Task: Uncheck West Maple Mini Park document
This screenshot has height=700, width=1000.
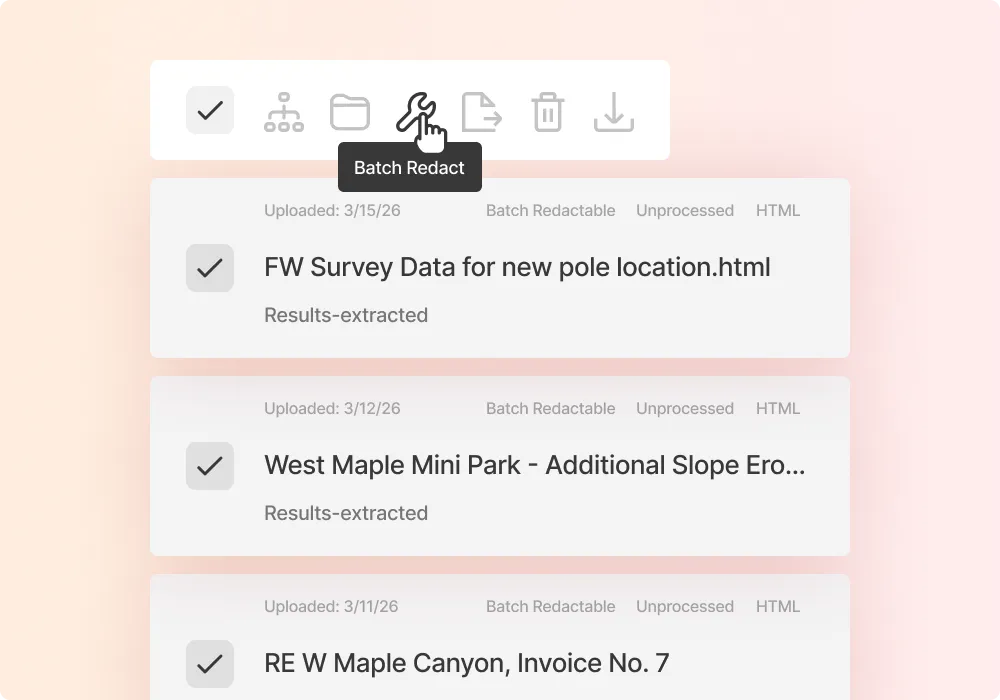Action: coord(210,466)
